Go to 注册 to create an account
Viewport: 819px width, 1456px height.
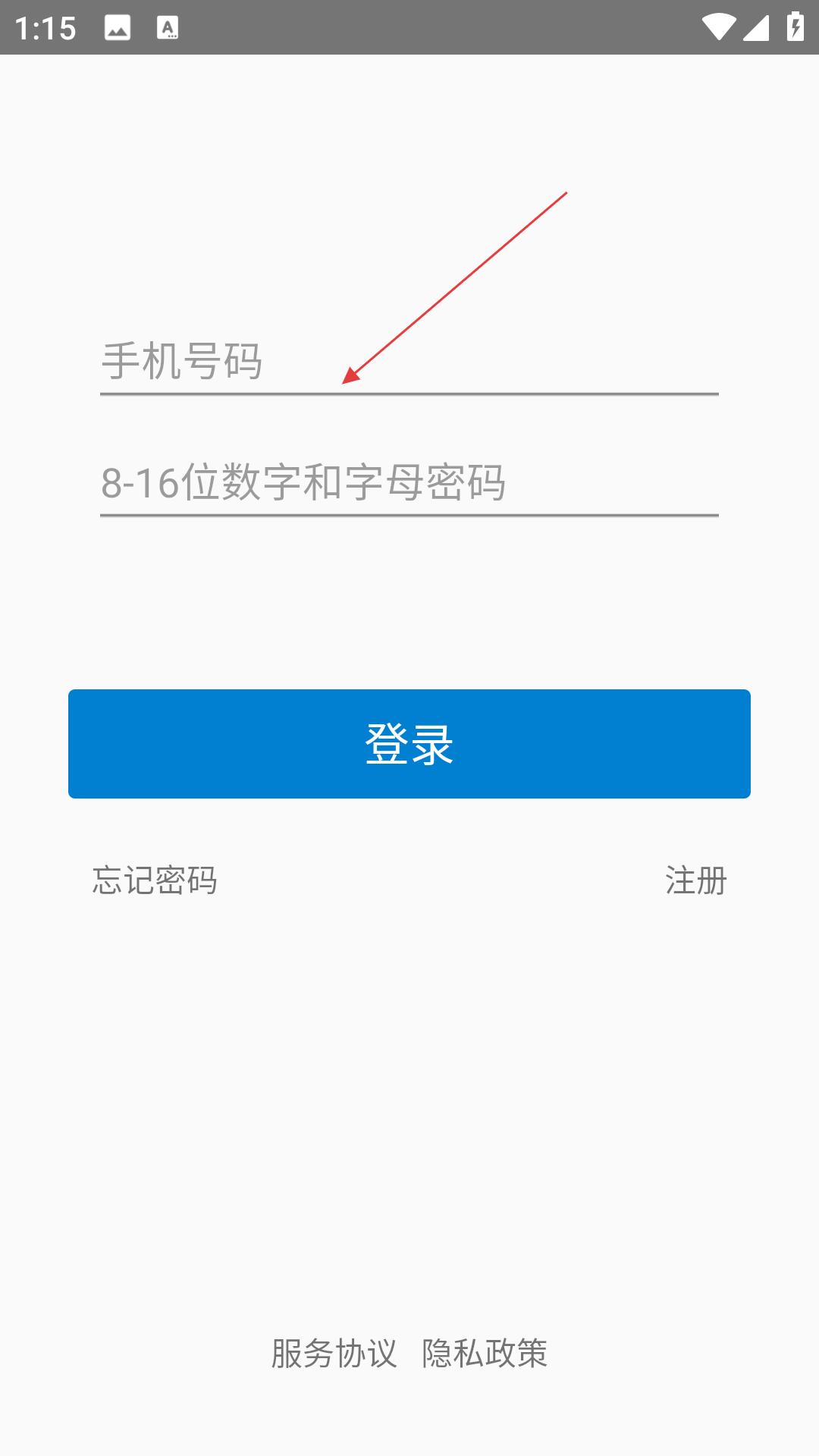point(696,880)
